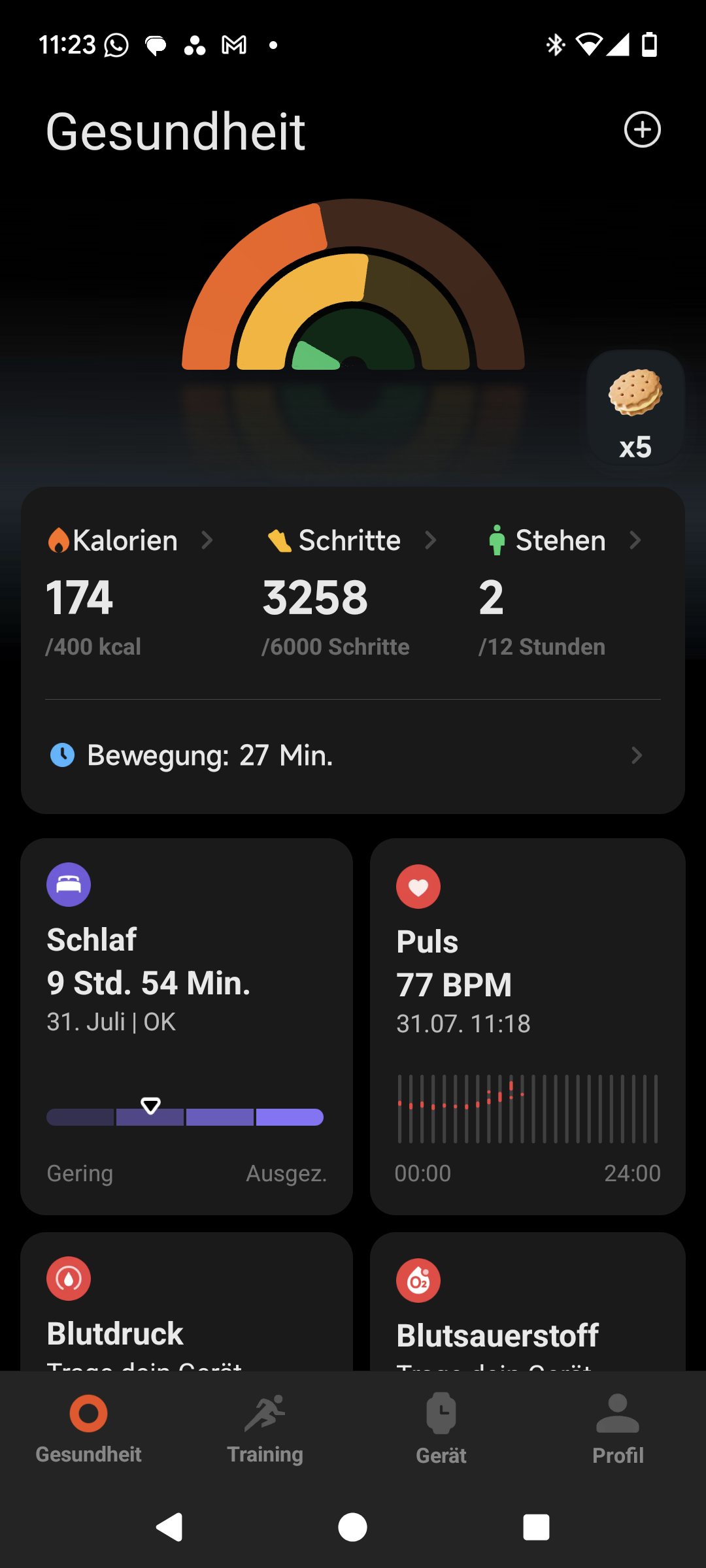Open the Bewegung 27 Min. row
This screenshot has height=1568, width=706.
pyautogui.click(x=353, y=756)
